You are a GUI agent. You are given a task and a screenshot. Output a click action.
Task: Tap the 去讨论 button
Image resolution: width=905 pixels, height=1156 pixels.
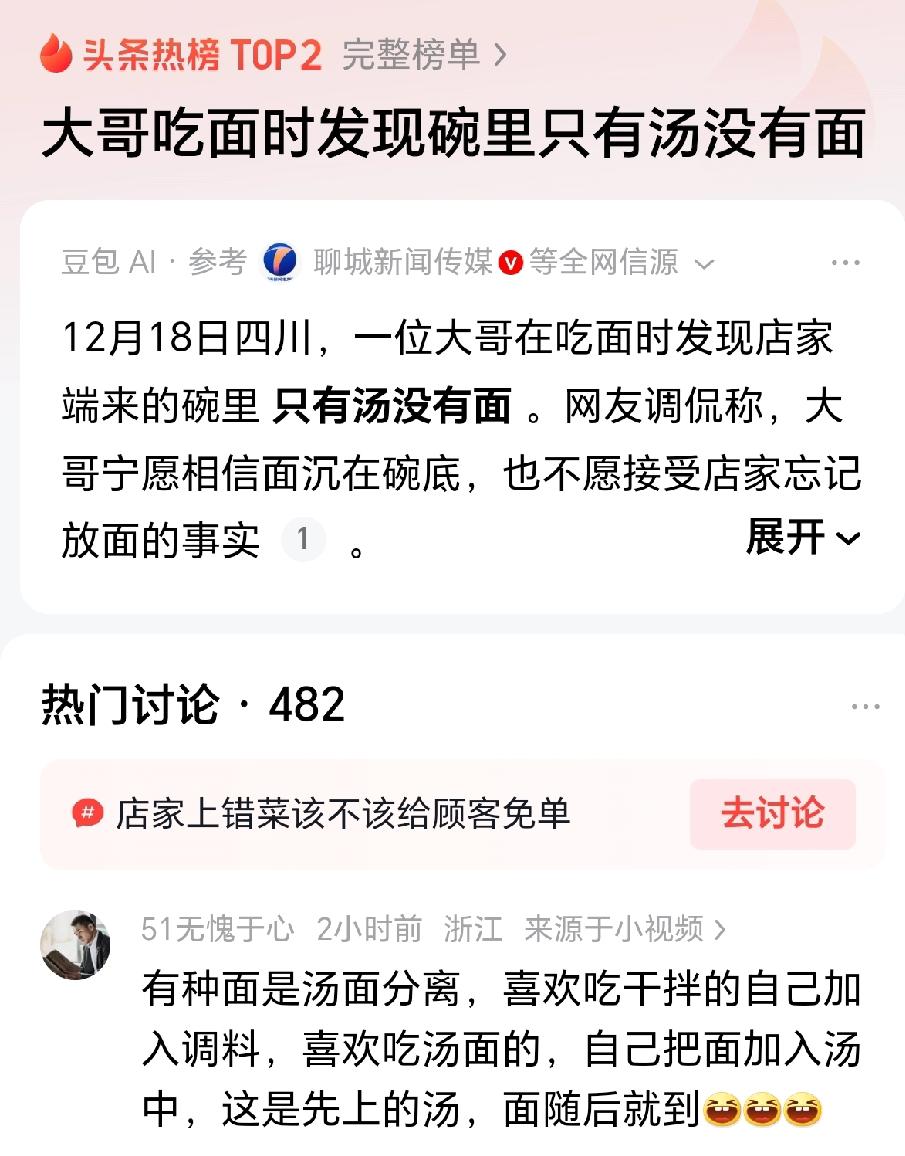pos(773,815)
